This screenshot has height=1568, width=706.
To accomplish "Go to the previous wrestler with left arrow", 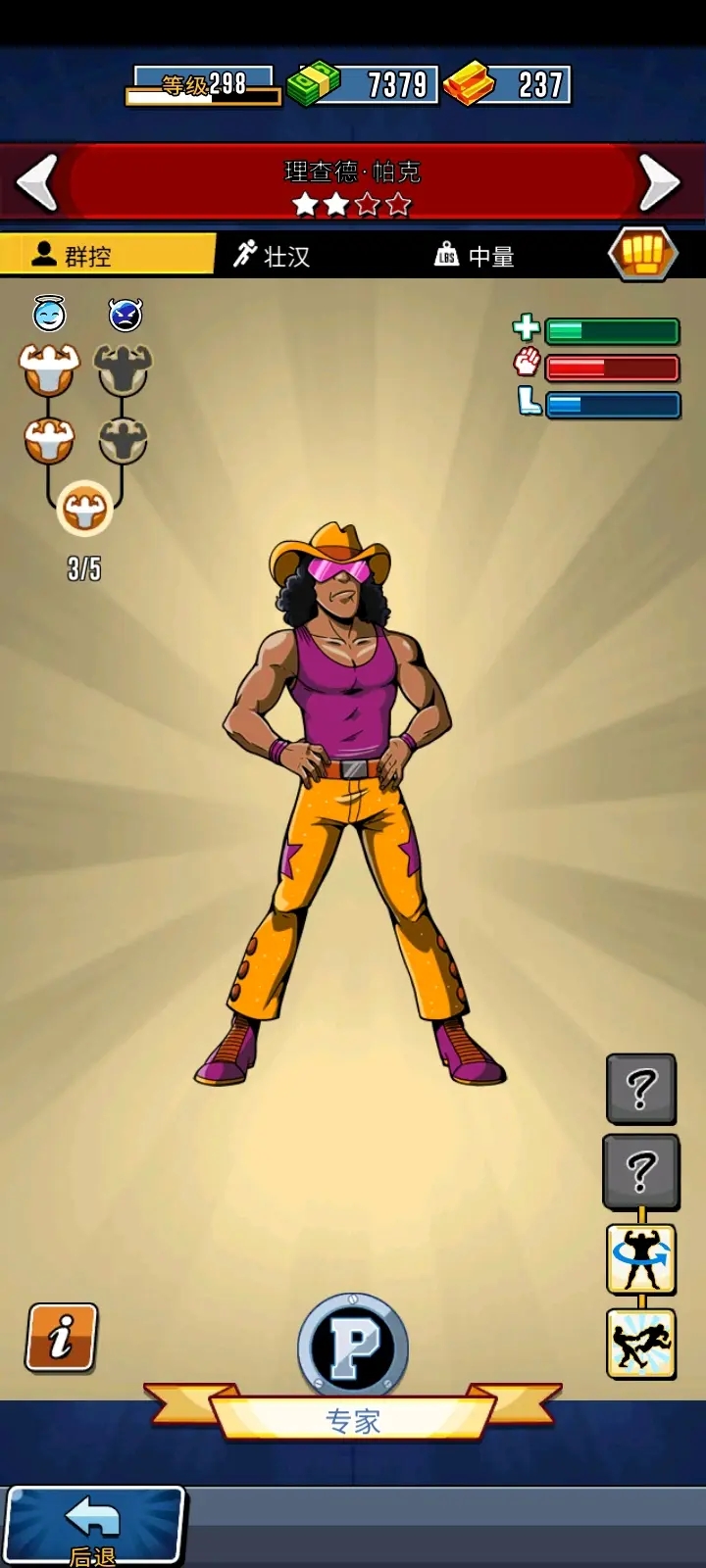I will [x=37, y=182].
